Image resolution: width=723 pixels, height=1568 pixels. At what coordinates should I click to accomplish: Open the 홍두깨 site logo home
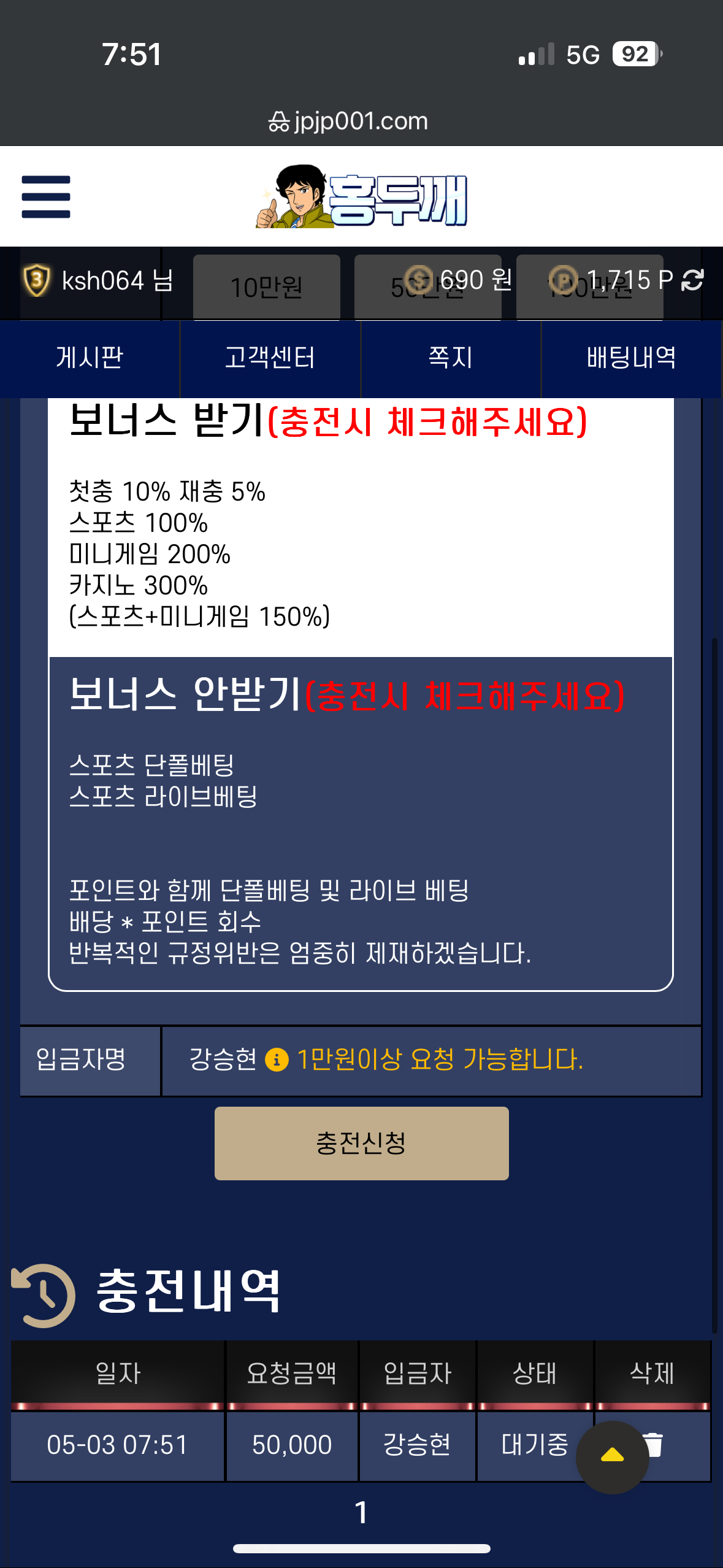[362, 197]
